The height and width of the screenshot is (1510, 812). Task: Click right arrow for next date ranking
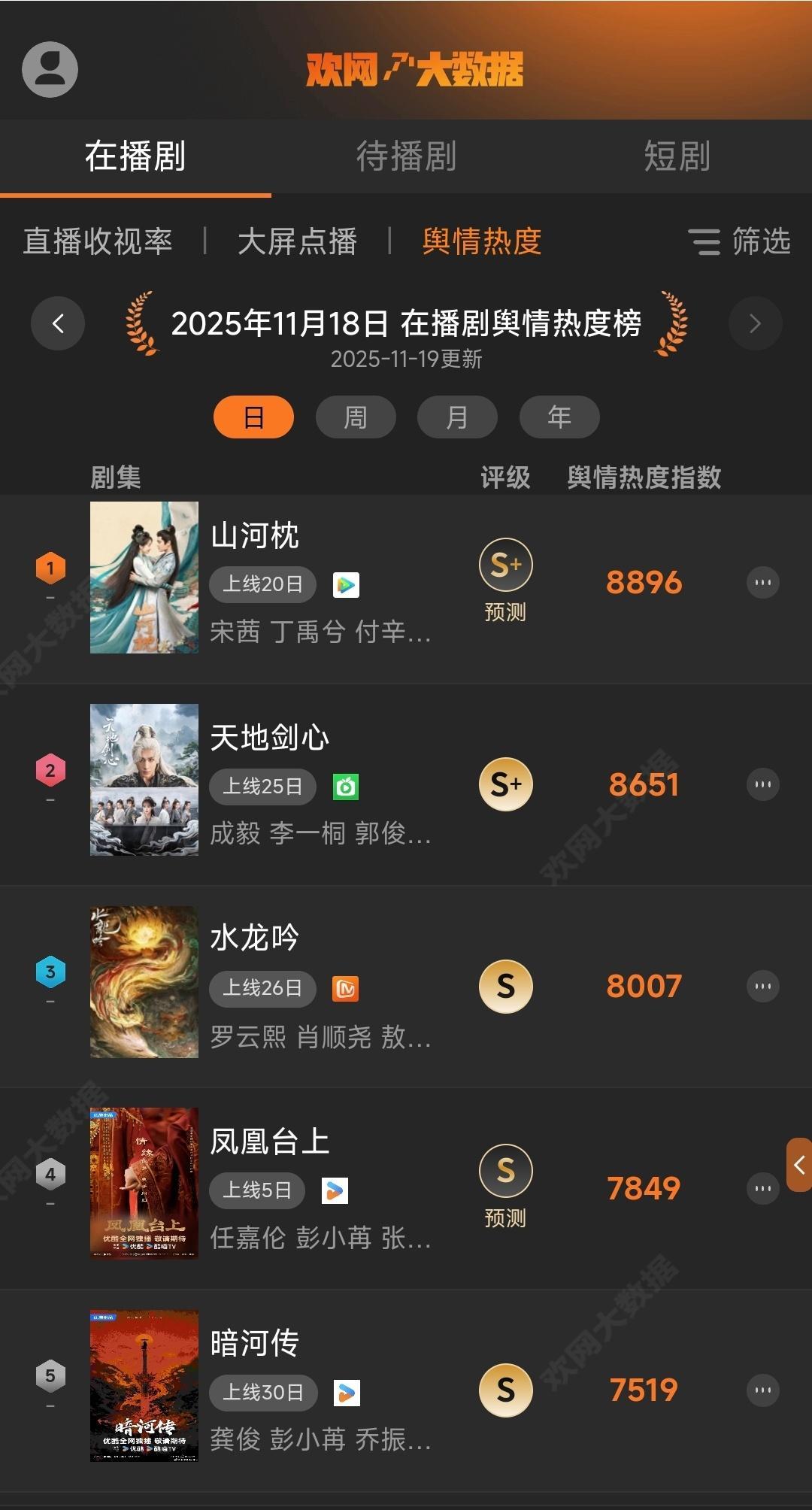pyautogui.click(x=755, y=323)
